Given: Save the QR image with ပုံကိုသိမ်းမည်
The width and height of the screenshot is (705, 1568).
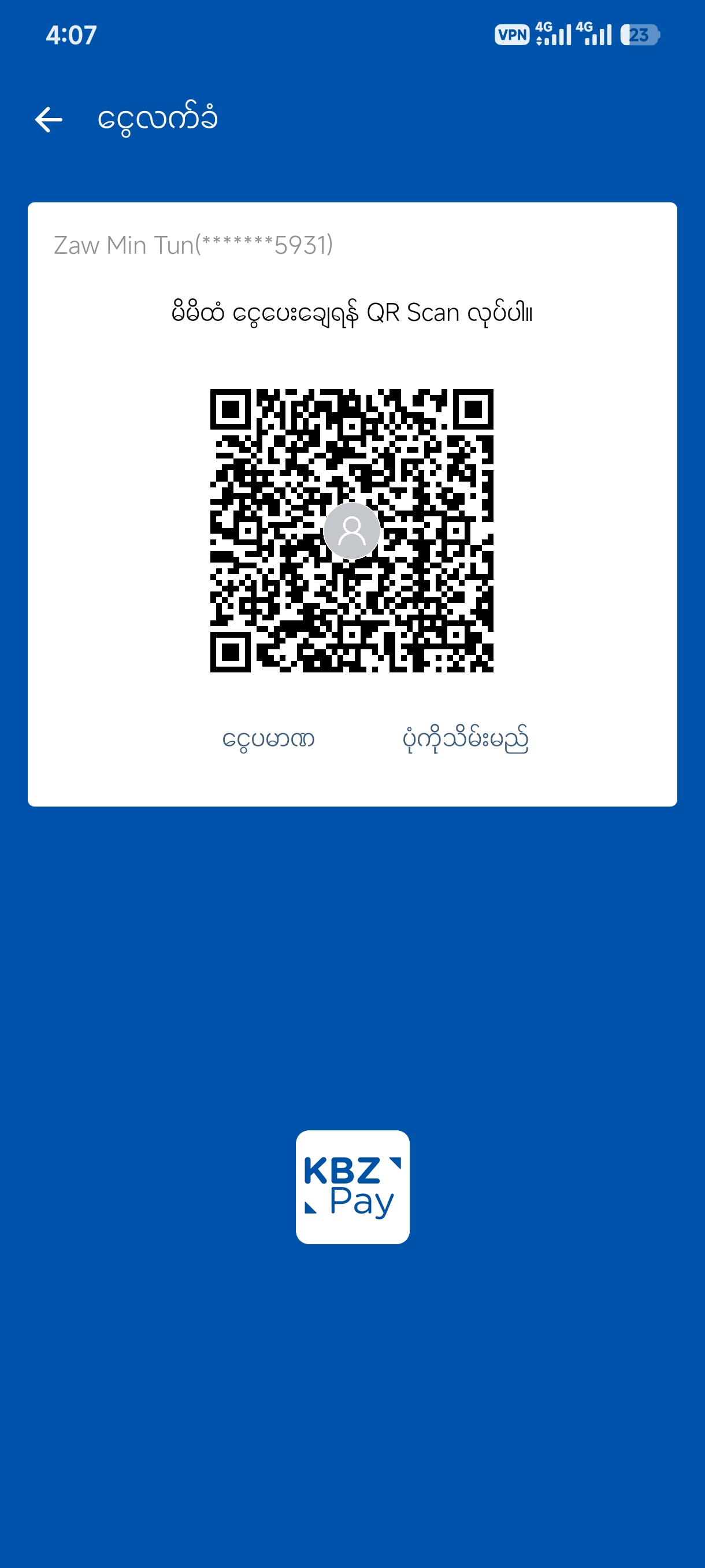Looking at the screenshot, I should point(465,739).
